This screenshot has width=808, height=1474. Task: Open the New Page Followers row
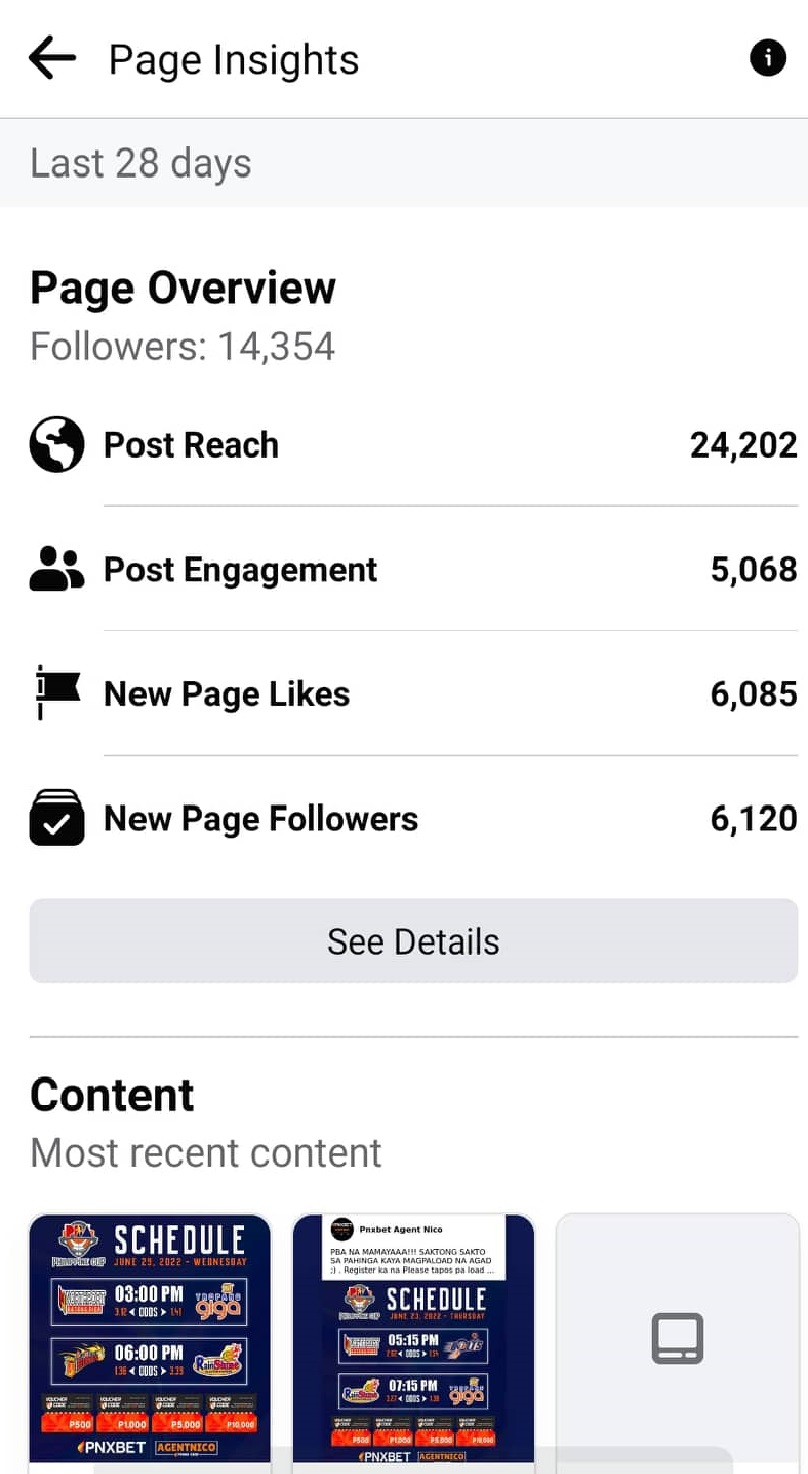(x=413, y=819)
